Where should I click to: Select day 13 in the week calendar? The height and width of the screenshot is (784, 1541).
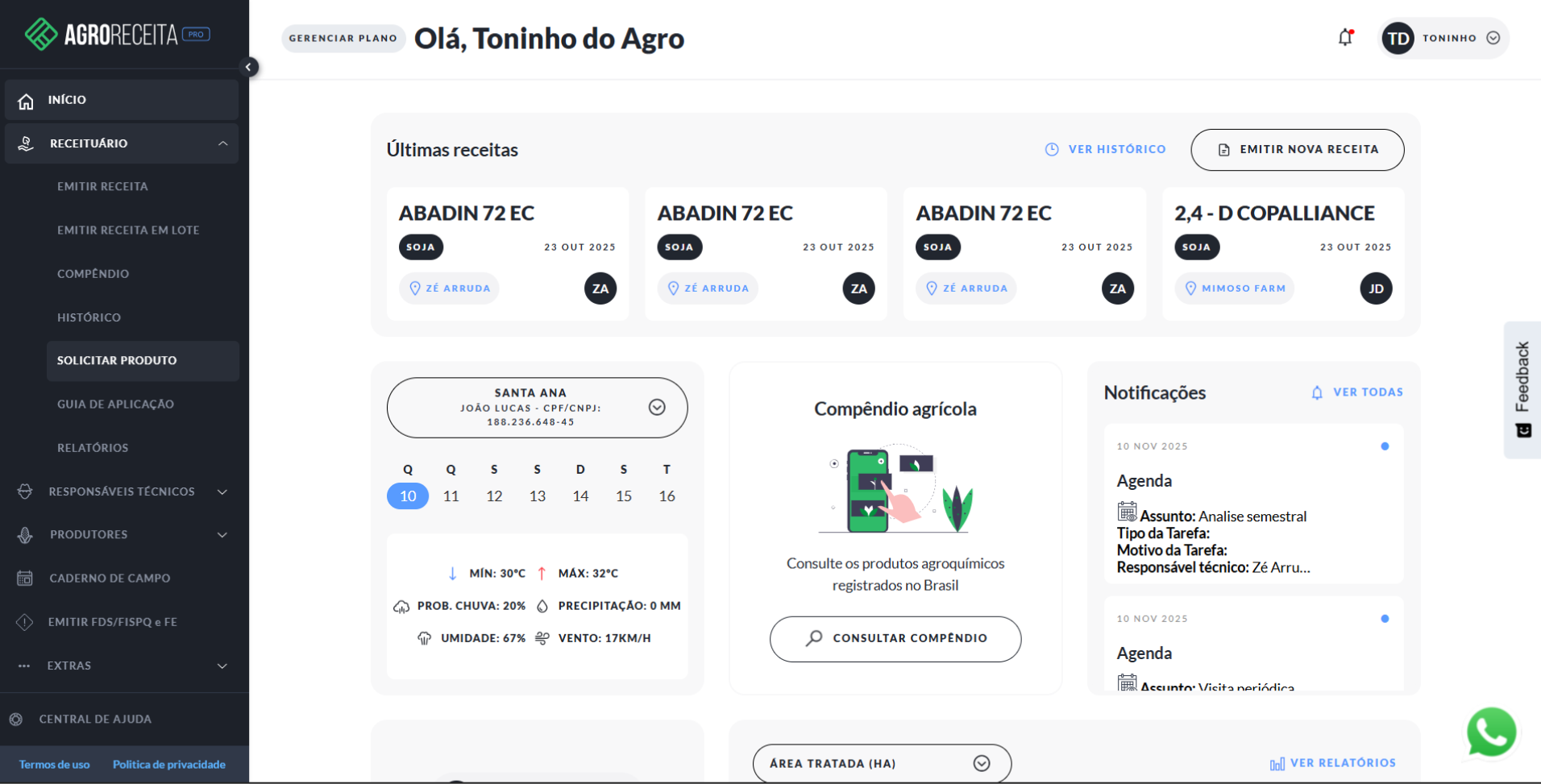(x=538, y=496)
